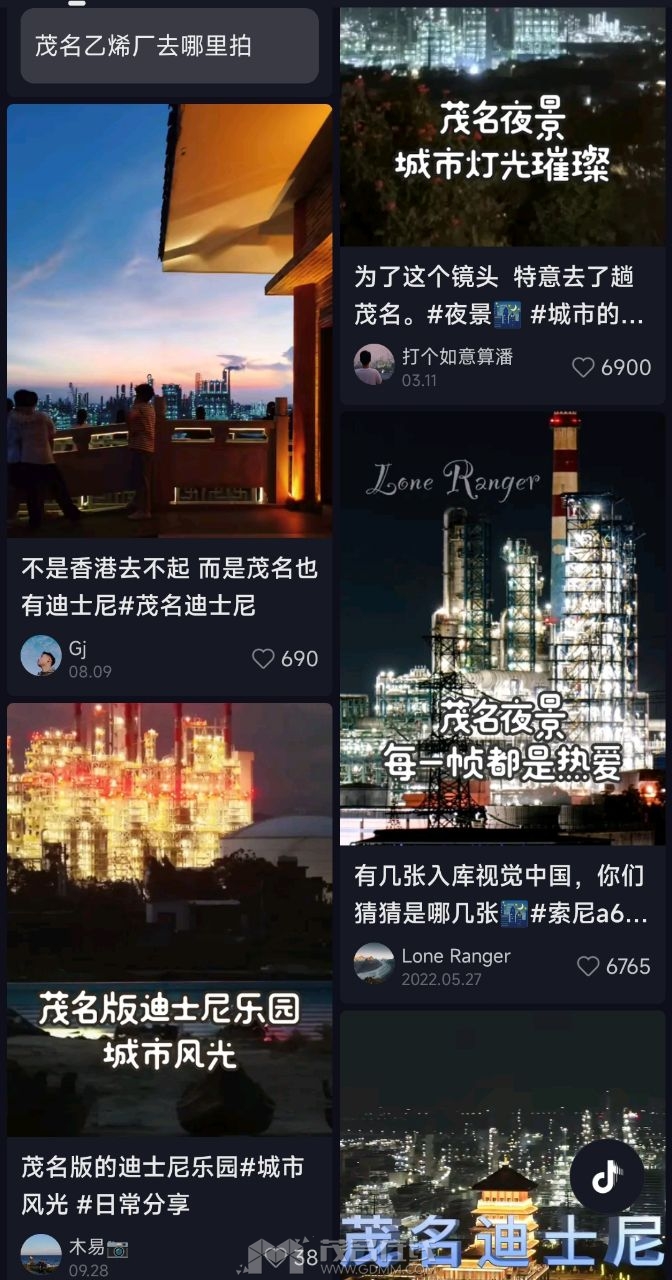Open Gj's profile avatar
This screenshot has width=672, height=1280.
click(x=41, y=656)
